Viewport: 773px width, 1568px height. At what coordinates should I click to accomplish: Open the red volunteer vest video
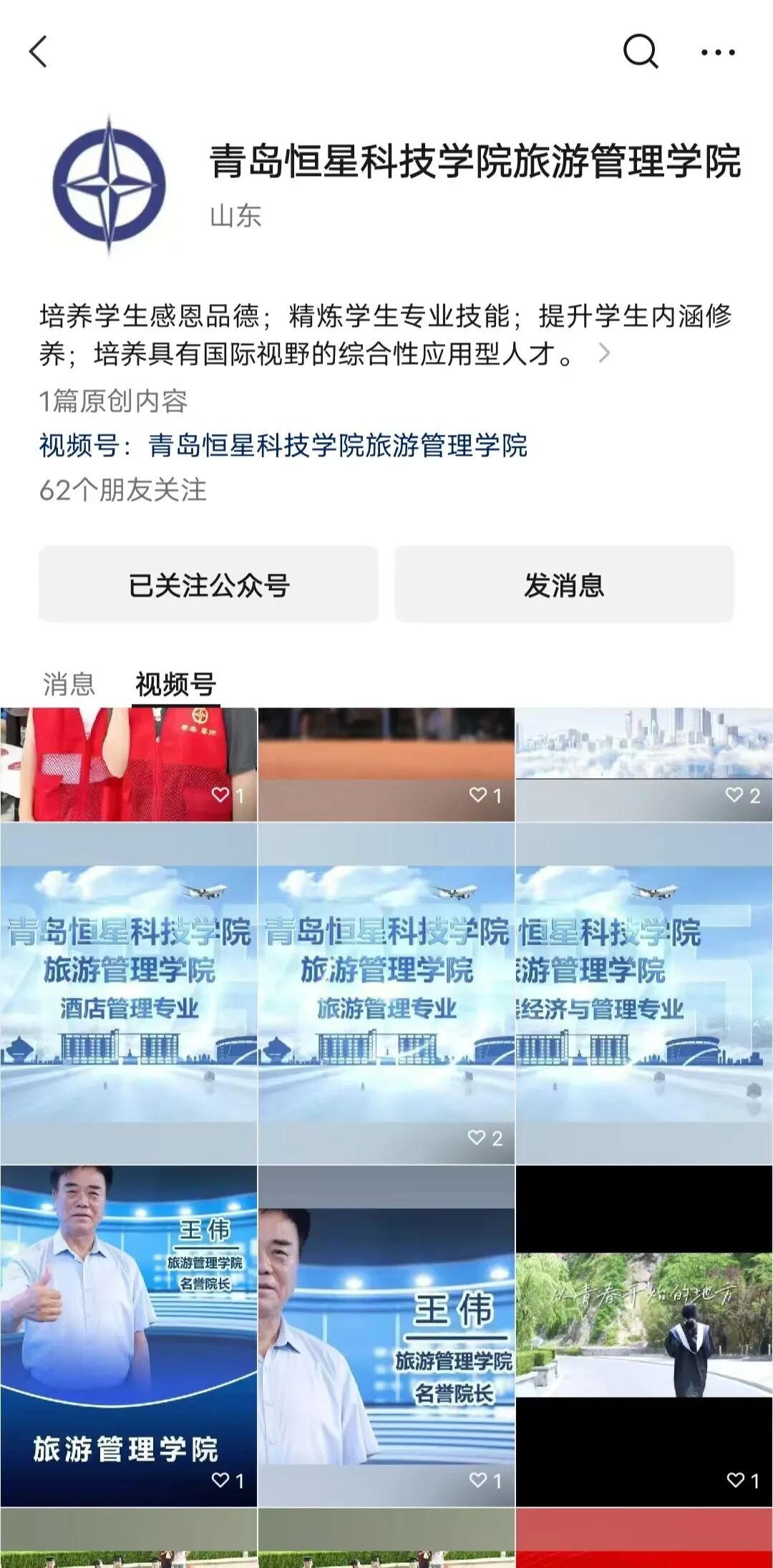pos(128,764)
